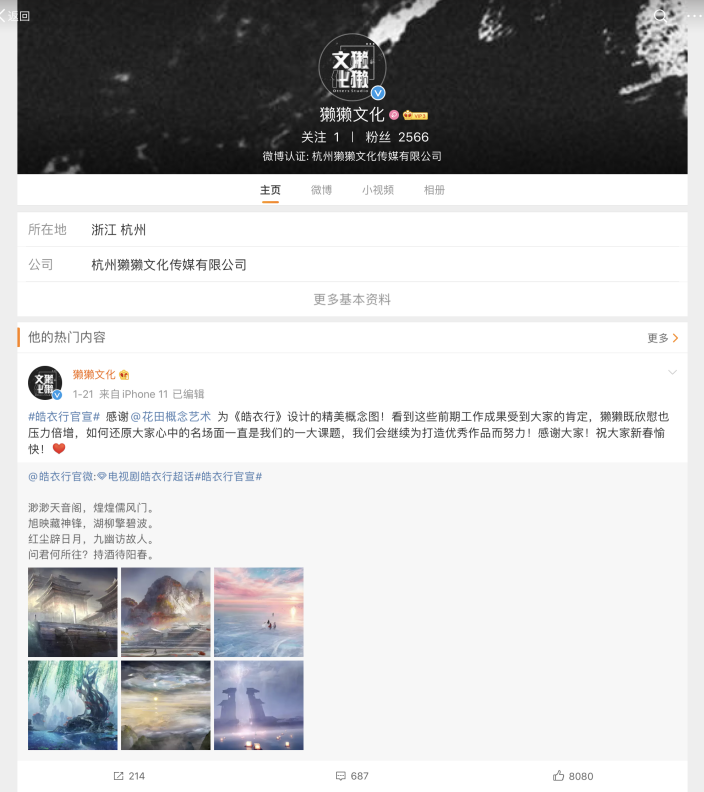
Task: Open the followers count 粉丝 2566
Action: tap(396, 137)
